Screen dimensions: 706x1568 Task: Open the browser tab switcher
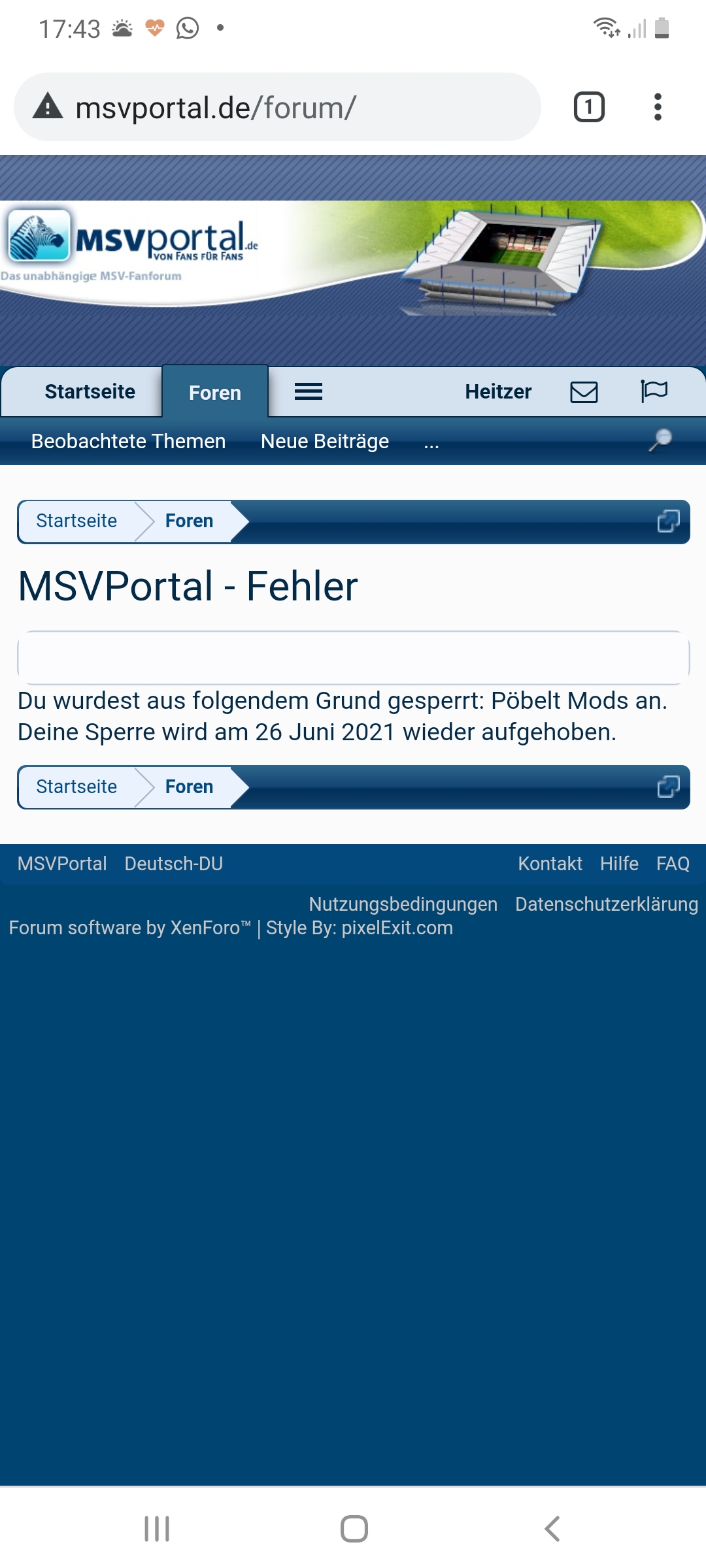588,107
